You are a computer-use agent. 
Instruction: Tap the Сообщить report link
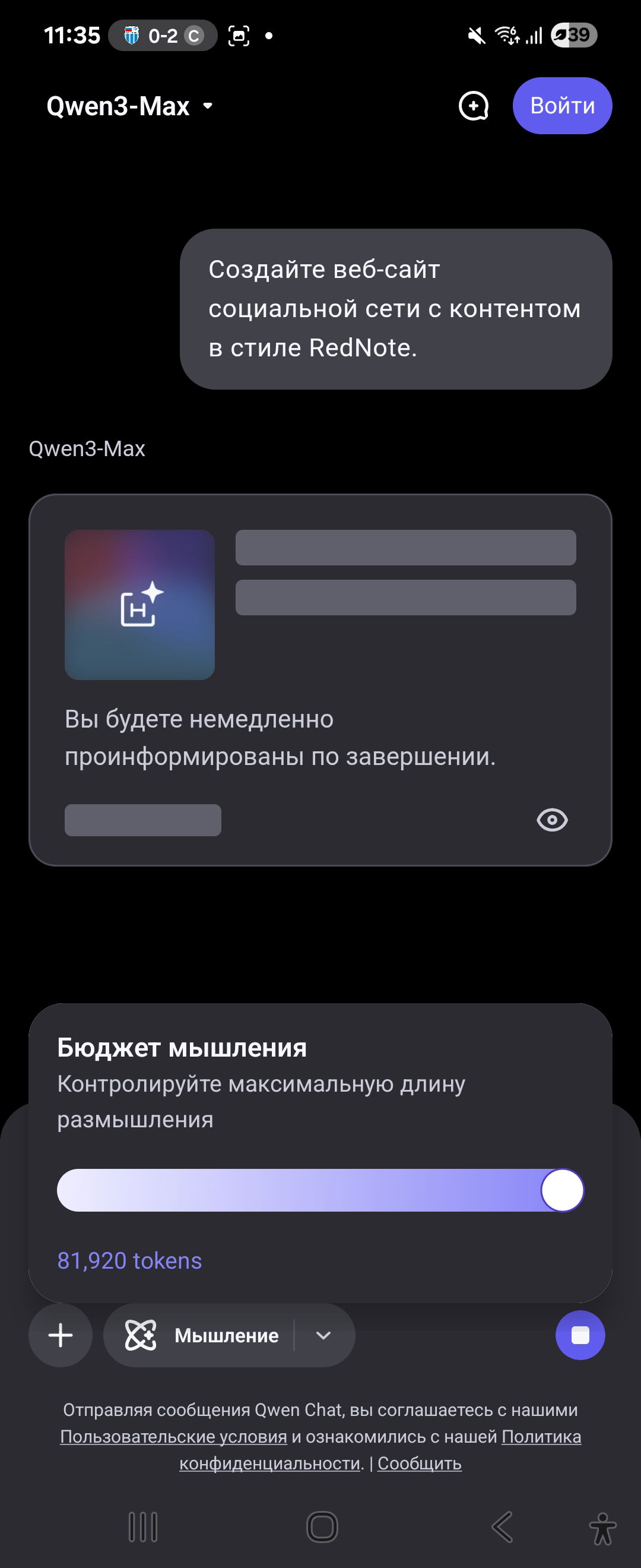point(419,1463)
